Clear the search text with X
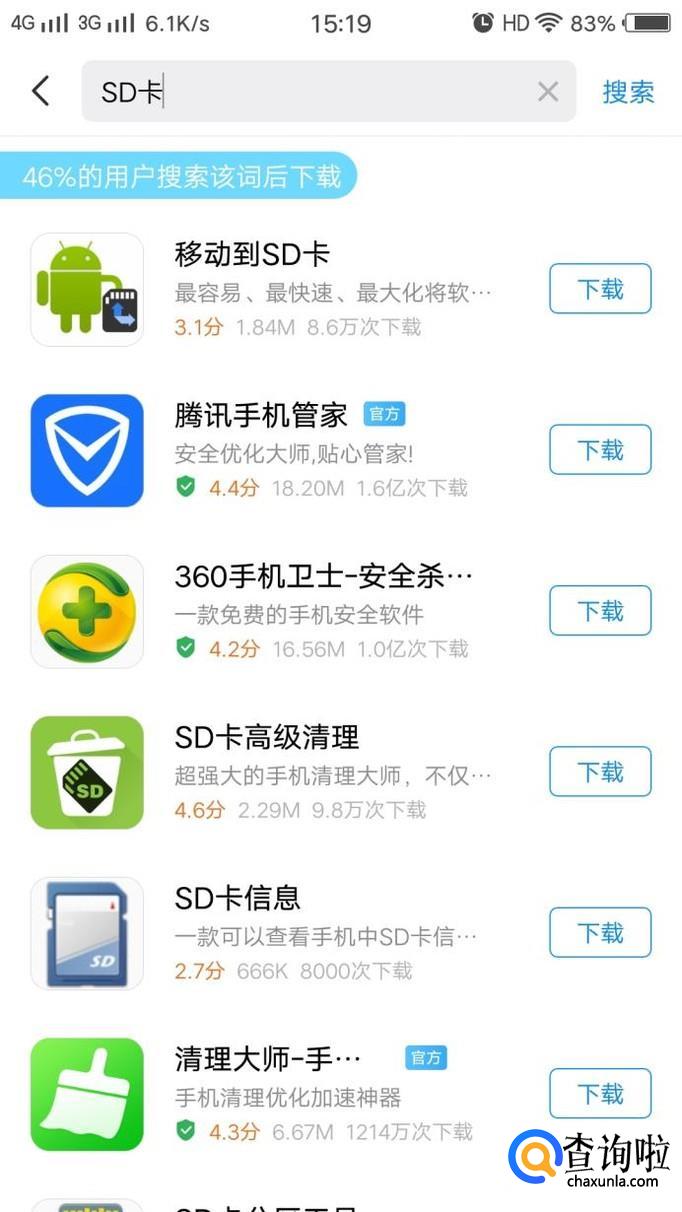This screenshot has height=1212, width=682. click(548, 92)
